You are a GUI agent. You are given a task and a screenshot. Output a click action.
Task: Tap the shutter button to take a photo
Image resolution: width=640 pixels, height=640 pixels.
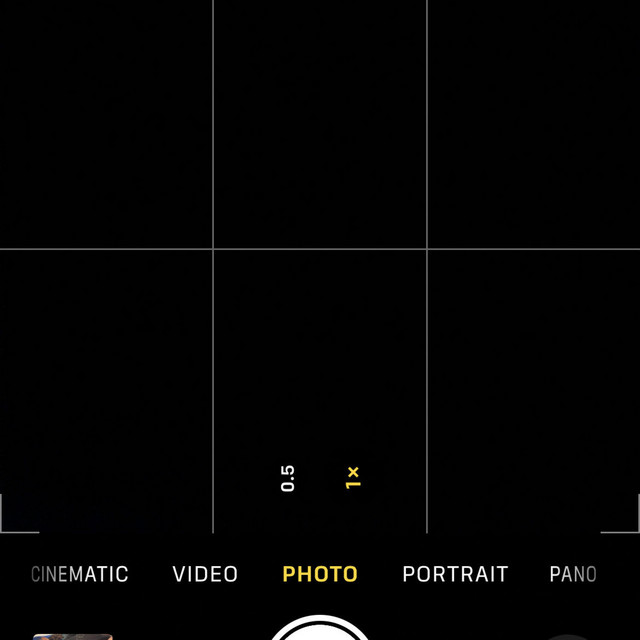click(x=320, y=630)
